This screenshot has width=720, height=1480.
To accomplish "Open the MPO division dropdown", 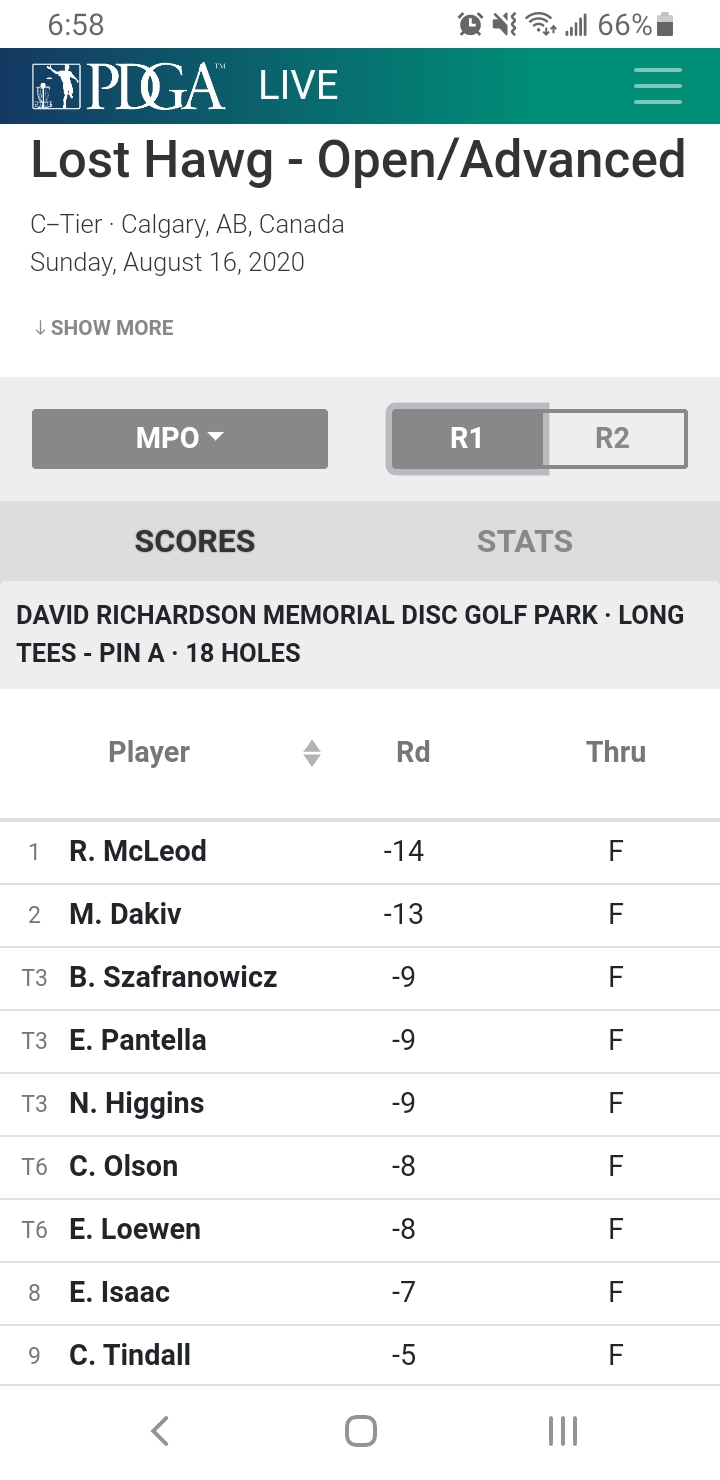I will (x=180, y=438).
